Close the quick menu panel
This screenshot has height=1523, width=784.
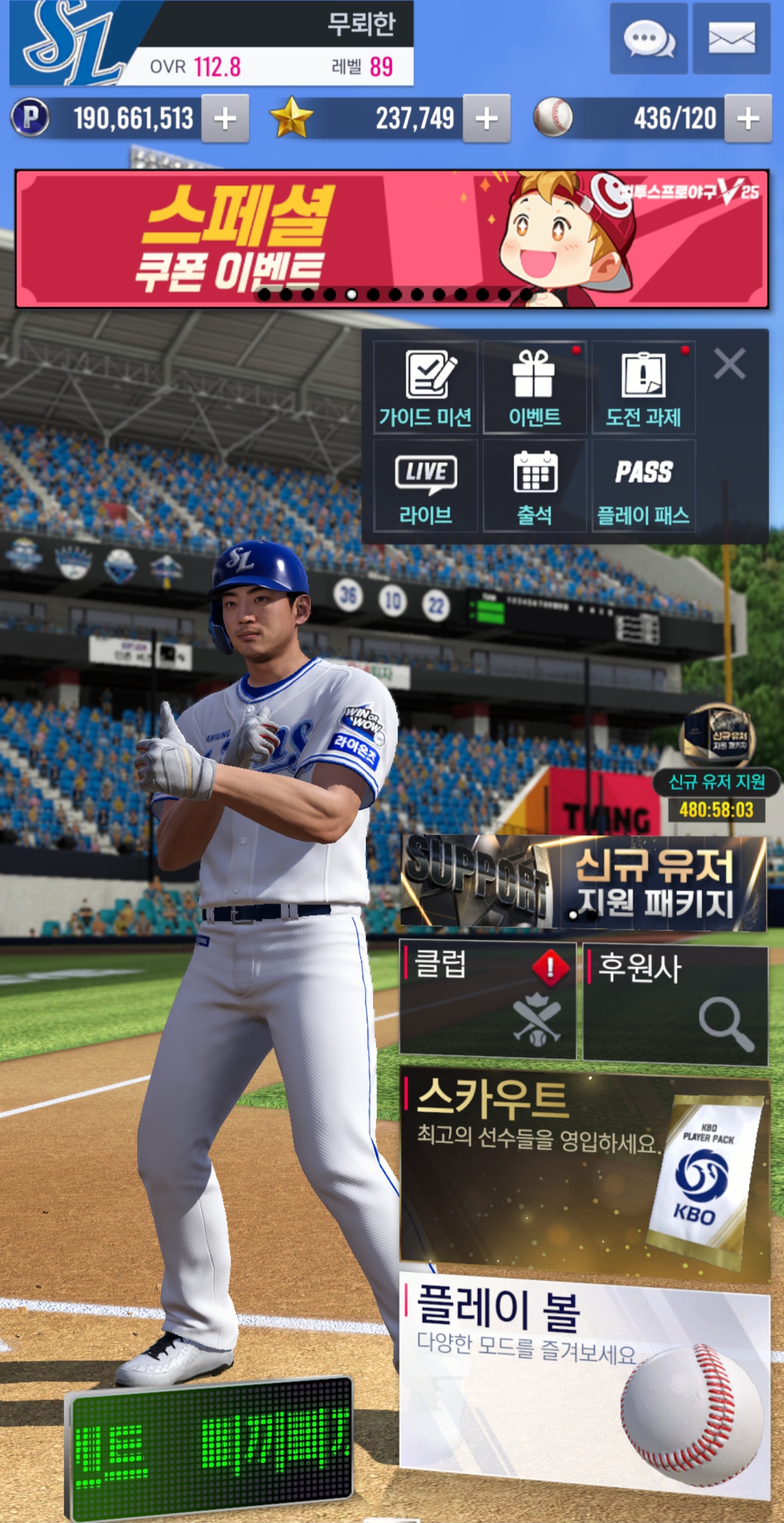(x=730, y=364)
